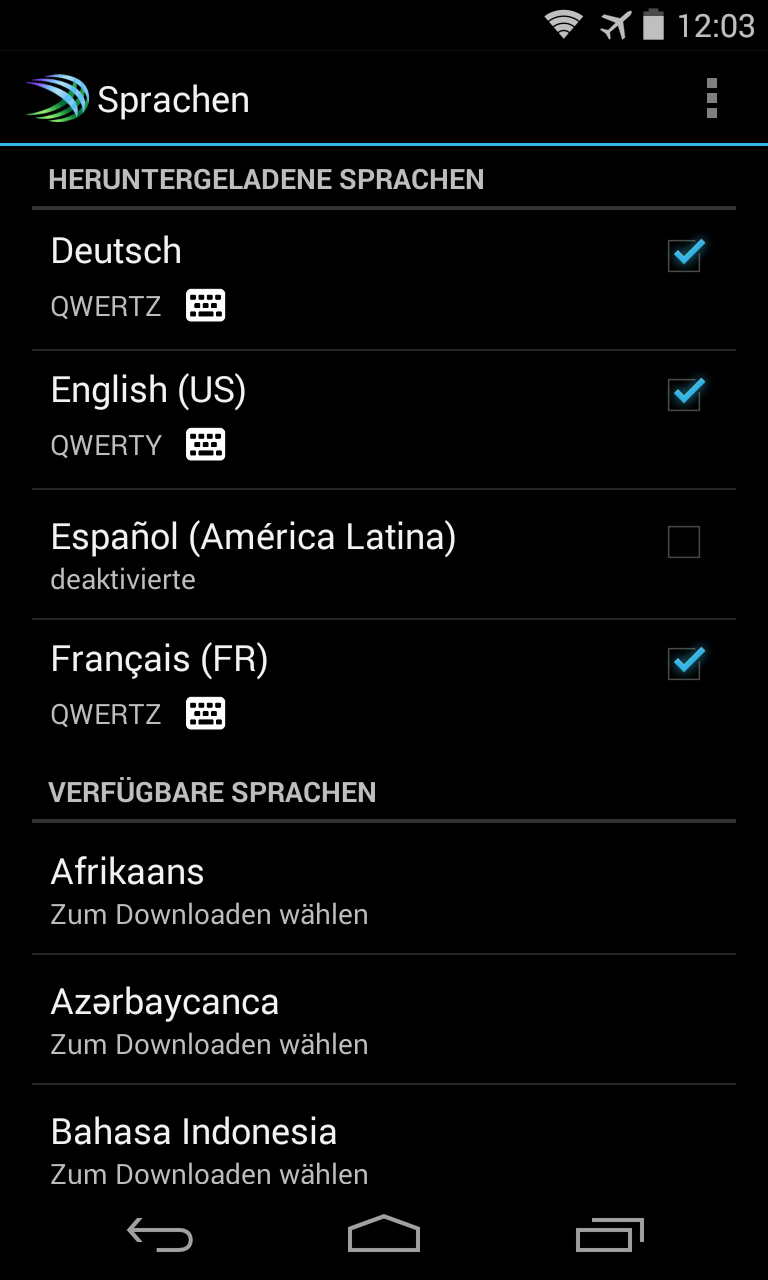The height and width of the screenshot is (1280, 768).
Task: Open keyboard layout options for English (US)
Action: [x=206, y=444]
